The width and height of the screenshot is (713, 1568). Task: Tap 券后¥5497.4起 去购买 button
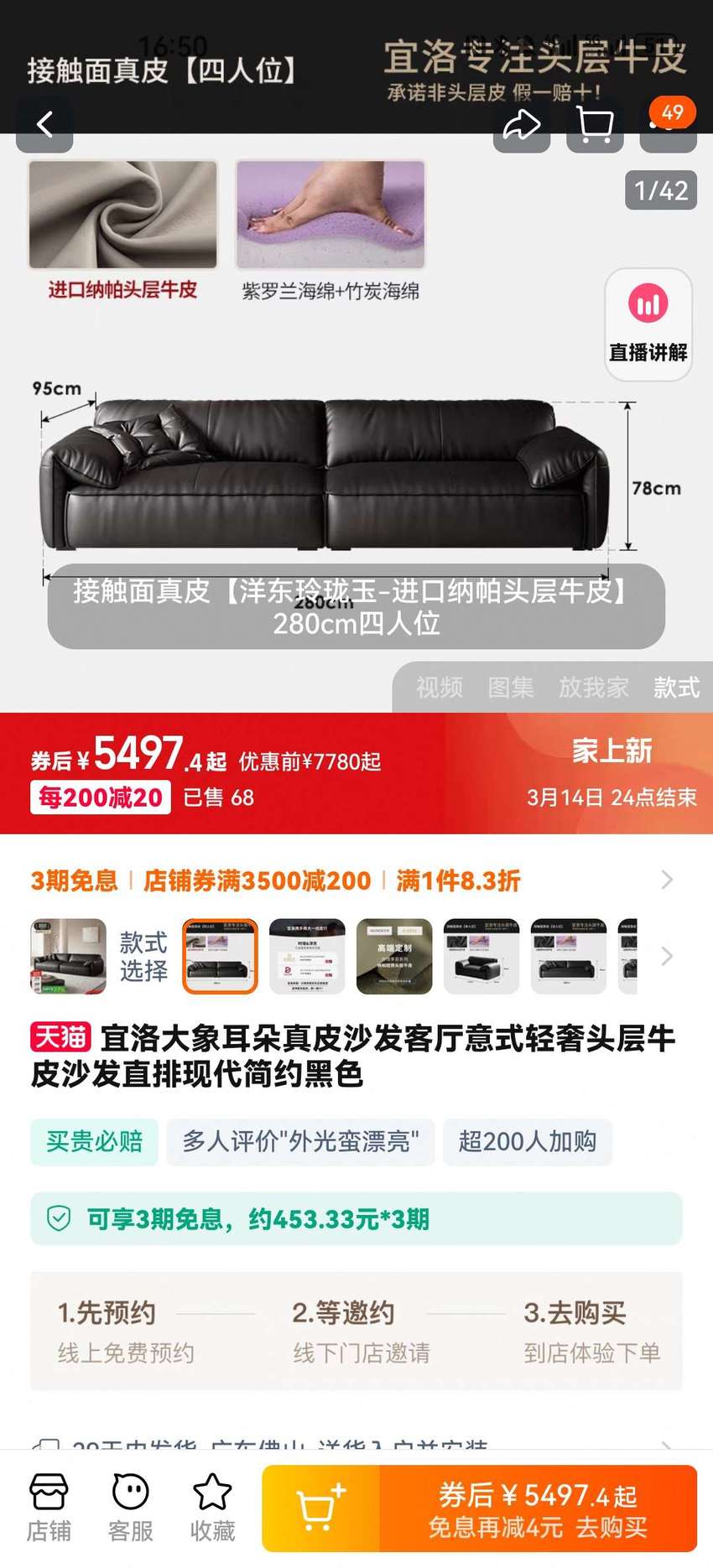pyautogui.click(x=539, y=1508)
